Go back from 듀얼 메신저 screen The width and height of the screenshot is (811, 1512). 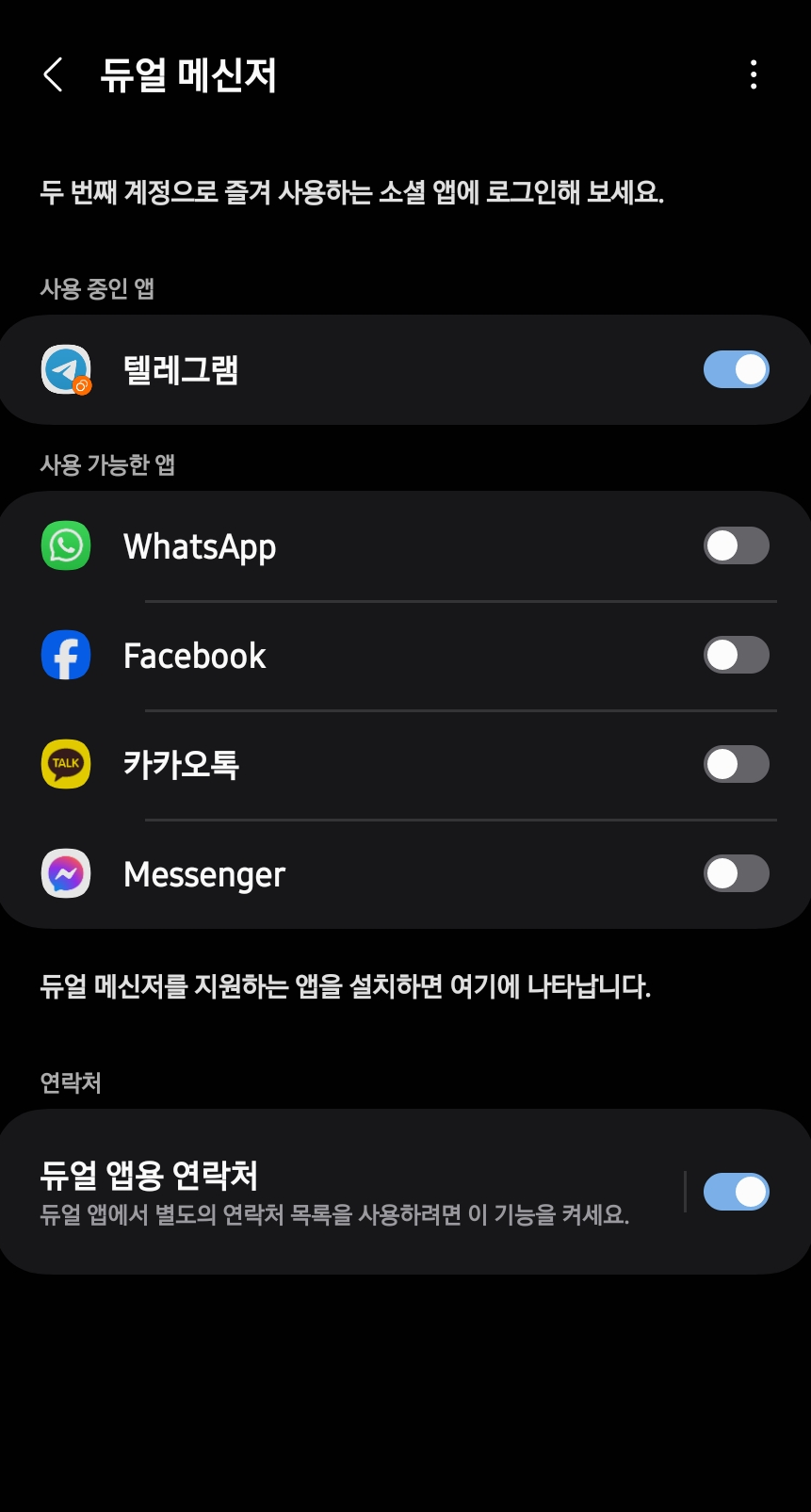[54, 75]
